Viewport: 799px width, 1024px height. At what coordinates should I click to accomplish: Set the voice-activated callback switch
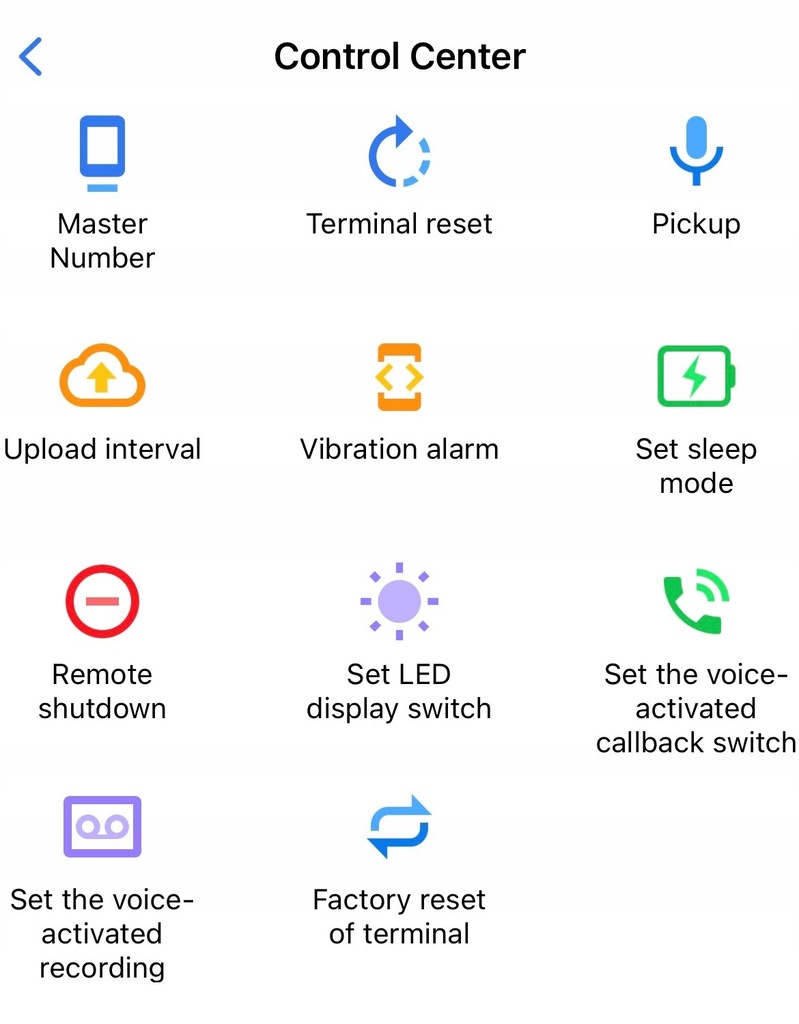696,603
